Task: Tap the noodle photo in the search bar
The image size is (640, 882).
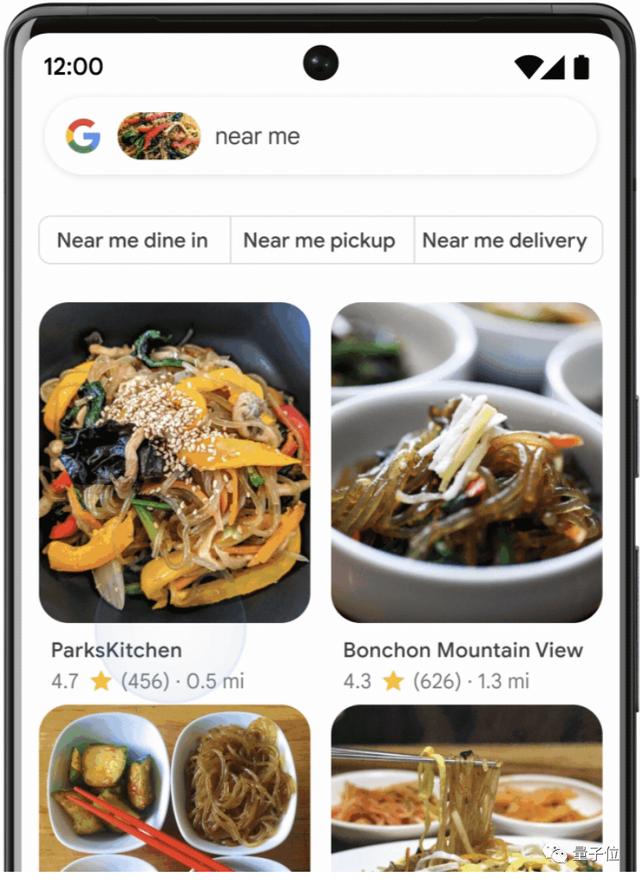Action: [158, 136]
